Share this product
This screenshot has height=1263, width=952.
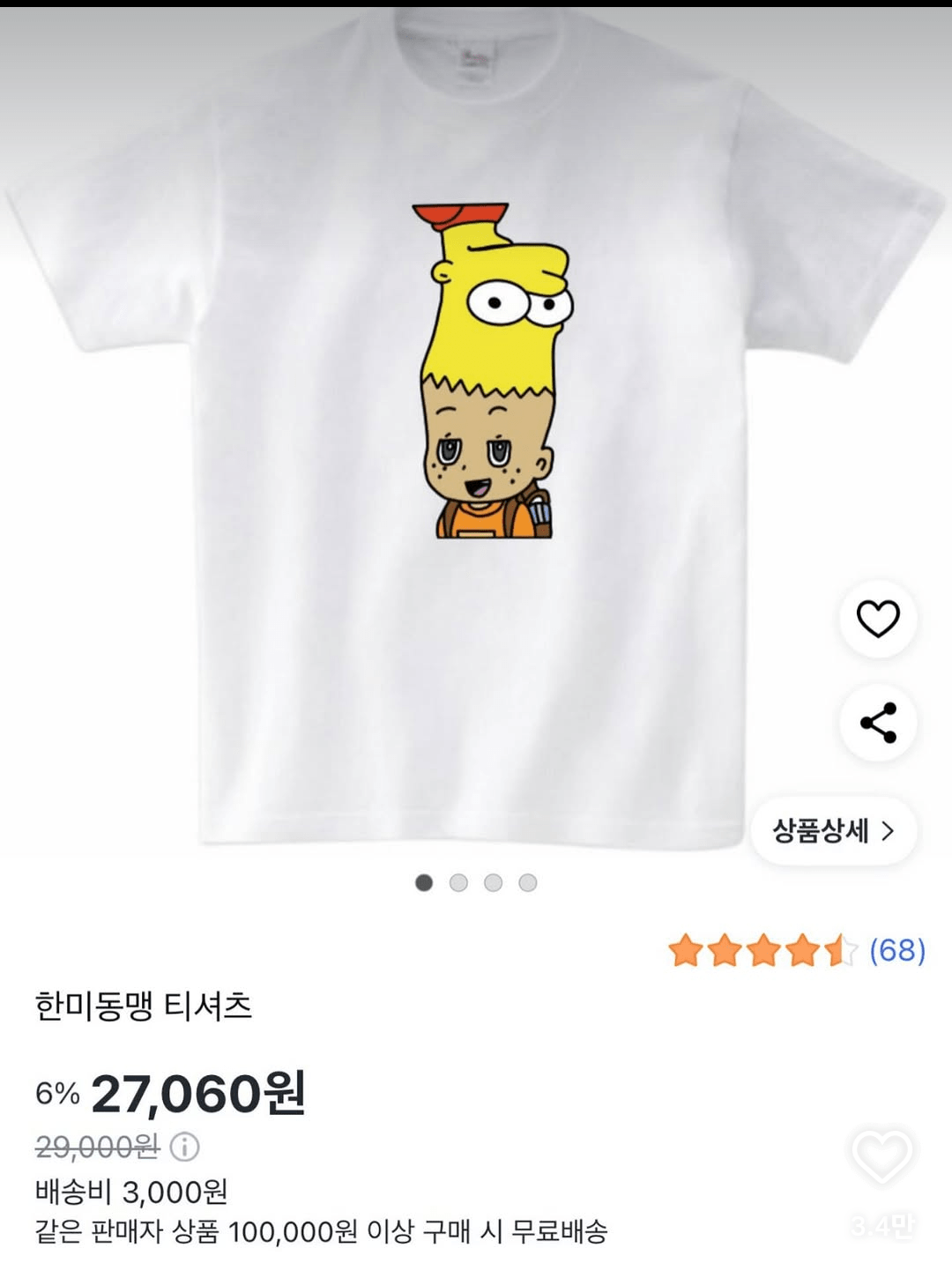[878, 723]
